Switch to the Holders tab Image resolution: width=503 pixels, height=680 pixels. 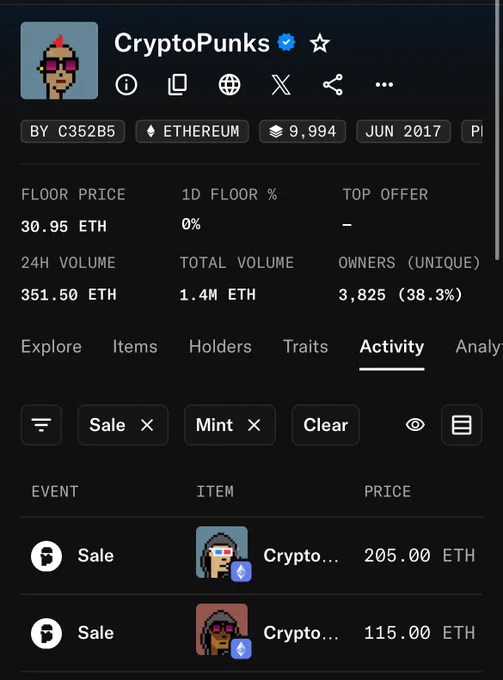pos(220,347)
